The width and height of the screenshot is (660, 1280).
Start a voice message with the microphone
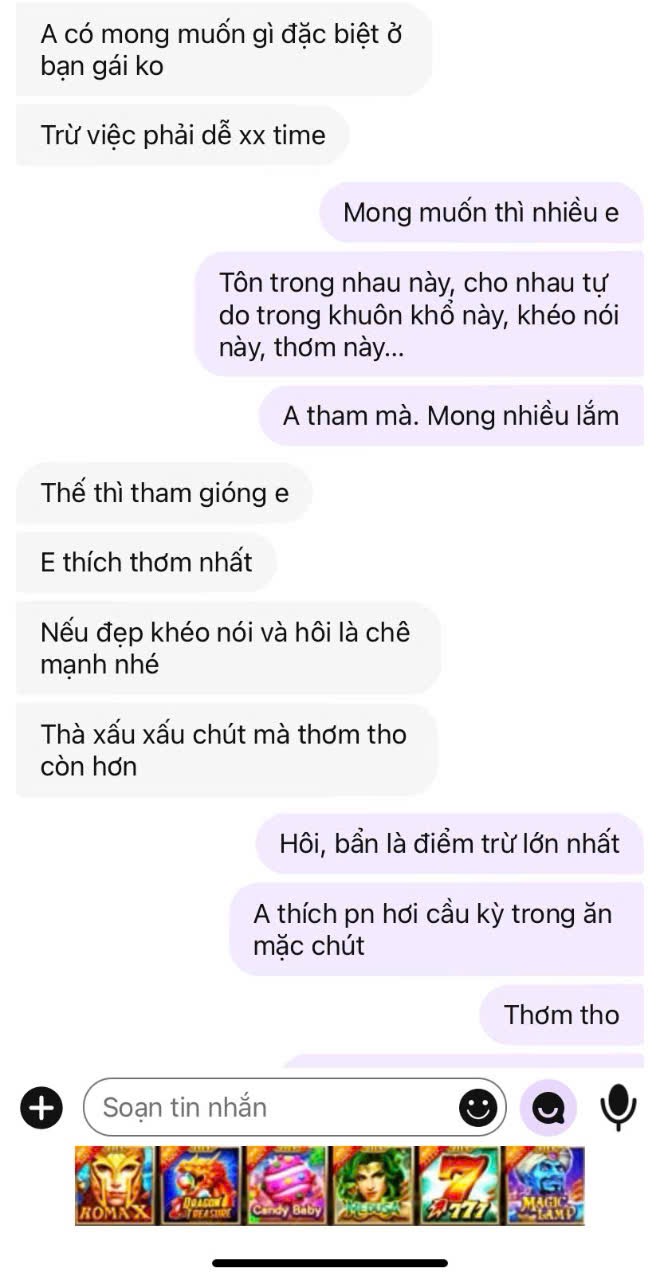pyautogui.click(x=618, y=1107)
